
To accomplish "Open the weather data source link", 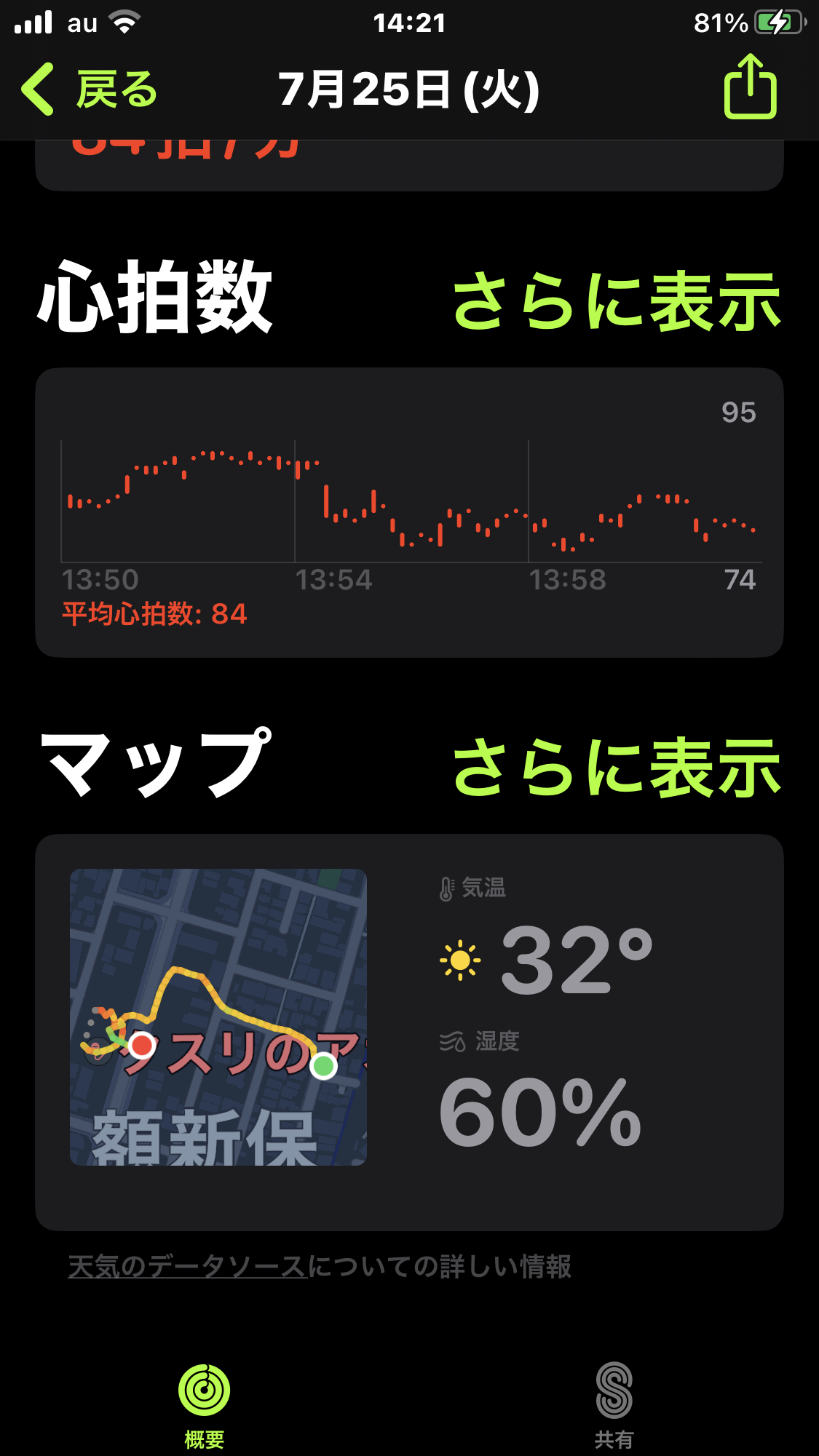I will [188, 1267].
